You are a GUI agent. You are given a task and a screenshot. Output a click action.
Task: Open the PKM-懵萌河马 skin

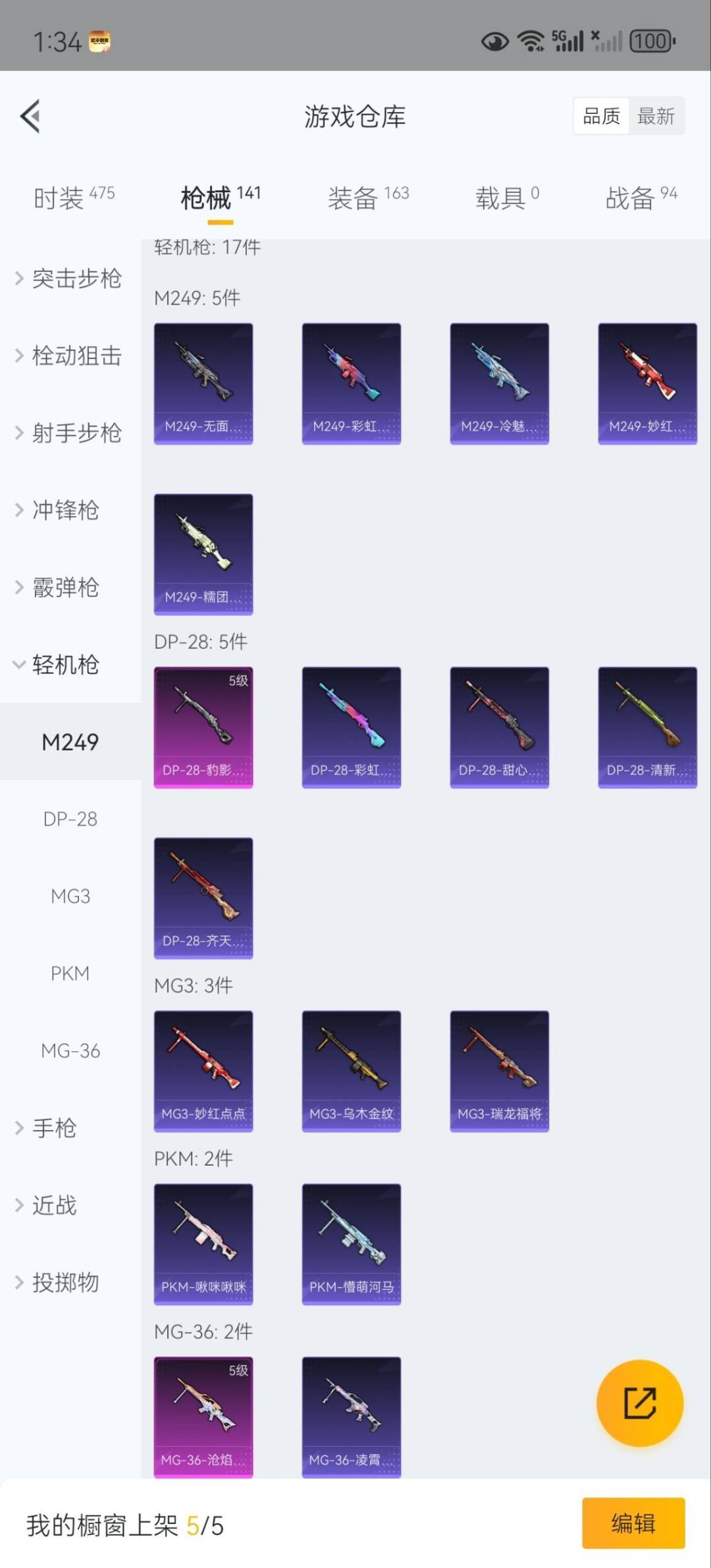point(351,1244)
